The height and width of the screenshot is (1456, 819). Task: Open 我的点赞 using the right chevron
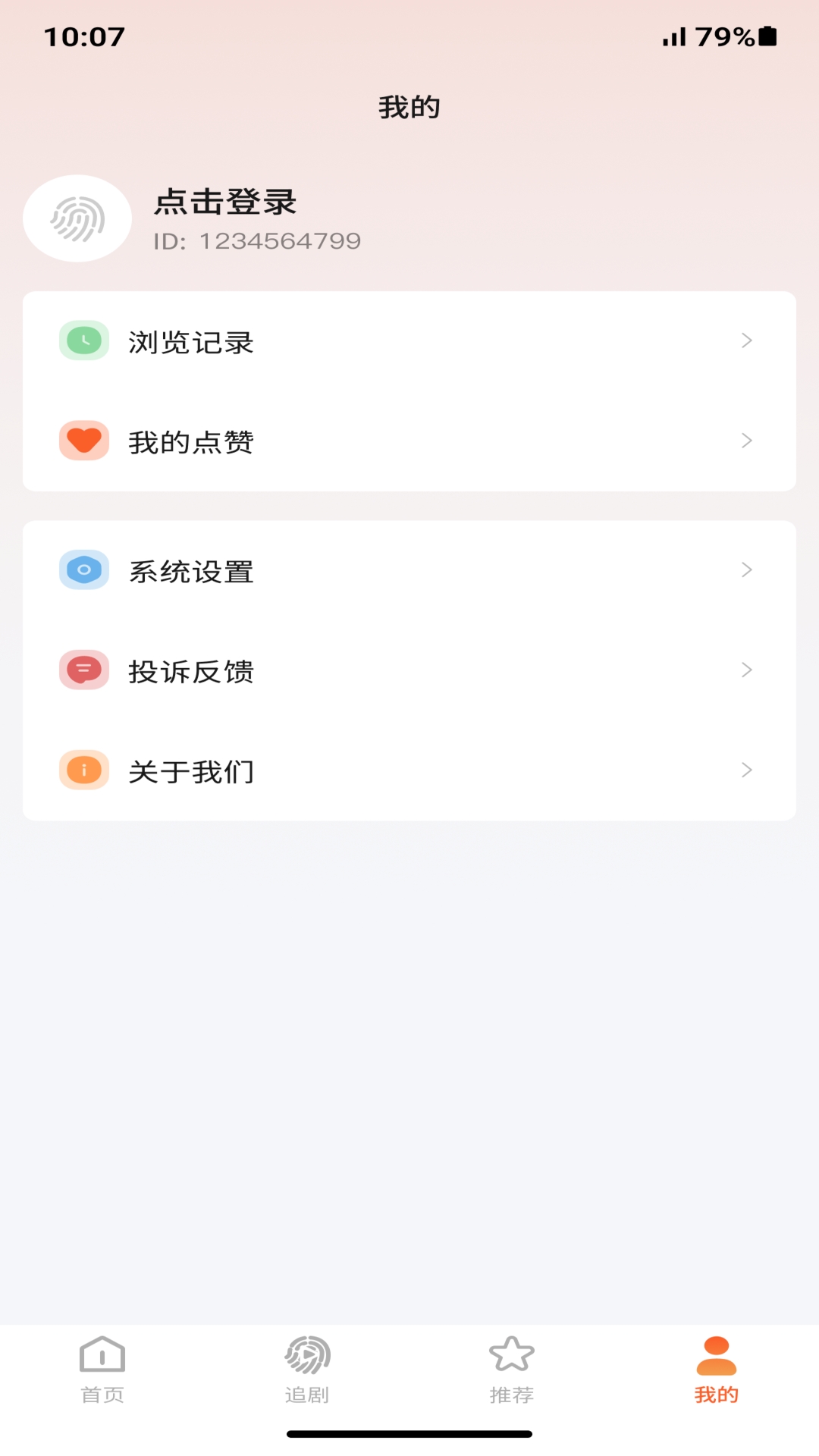tap(747, 441)
